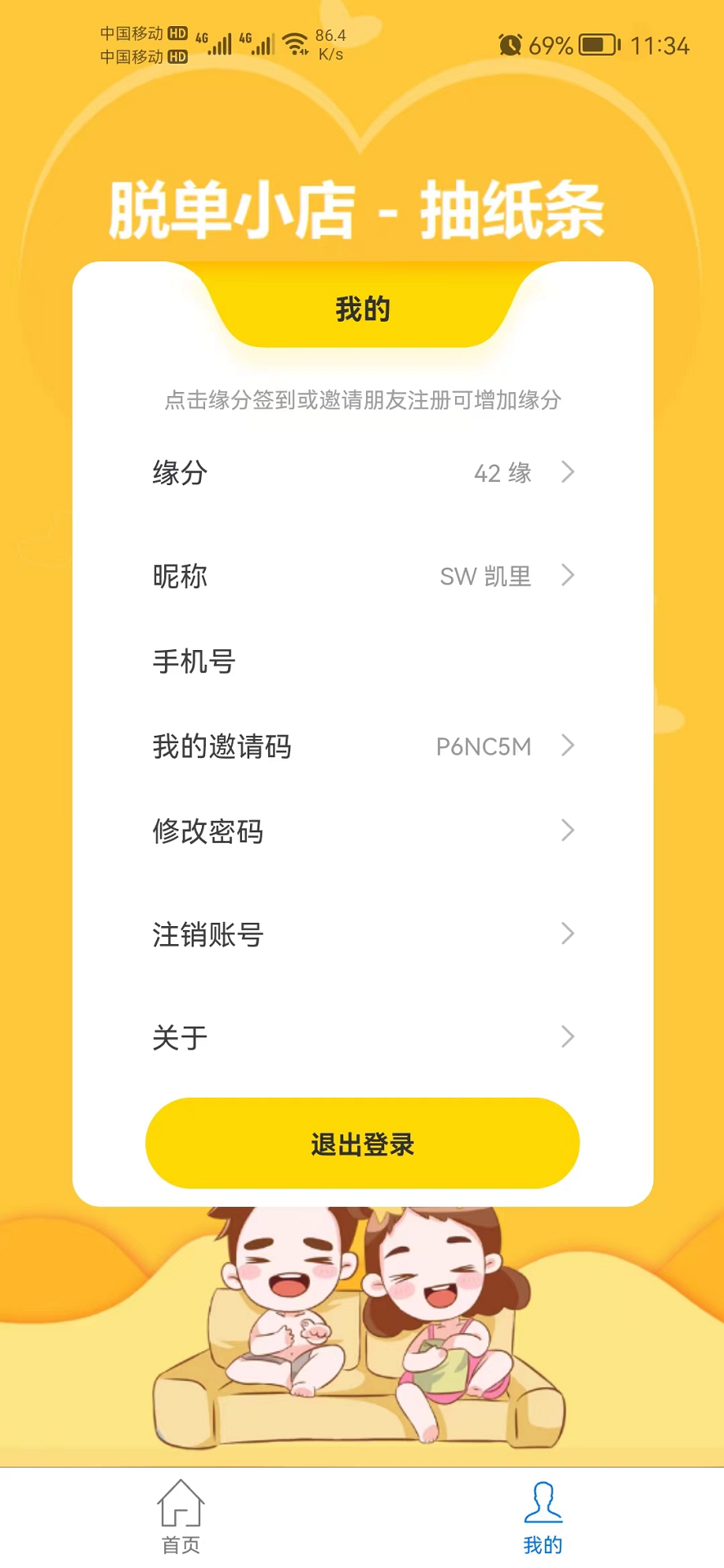Open the 关于 about page
The image size is (724, 1568).
pos(363,1037)
